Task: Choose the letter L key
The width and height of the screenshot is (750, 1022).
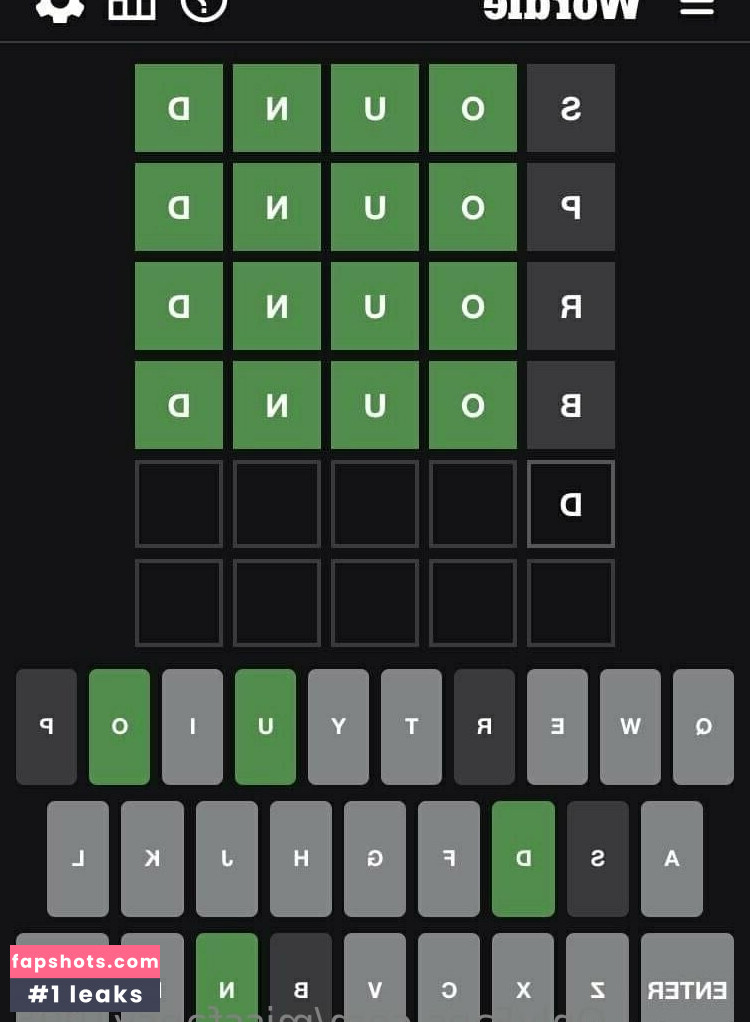Action: (78, 858)
